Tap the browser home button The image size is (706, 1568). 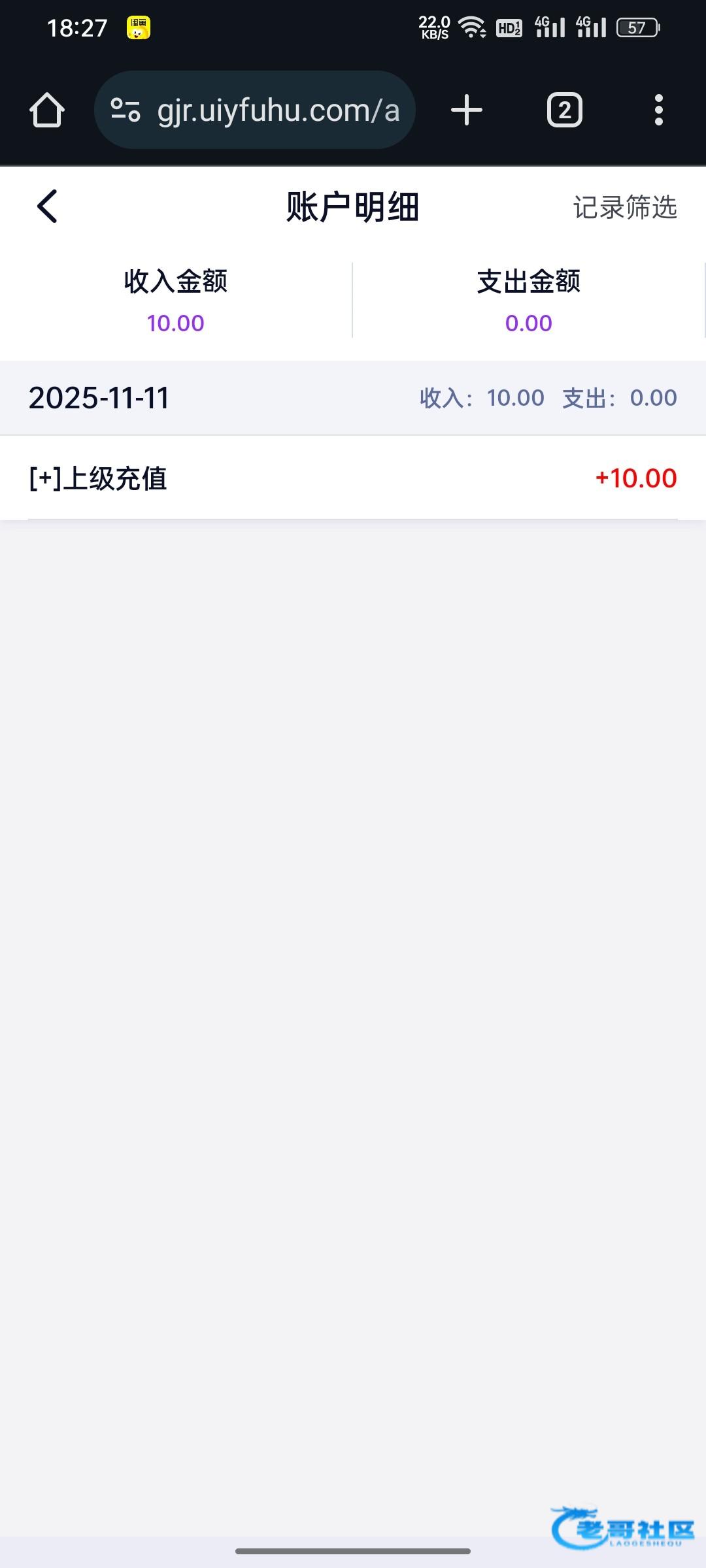pyautogui.click(x=47, y=110)
